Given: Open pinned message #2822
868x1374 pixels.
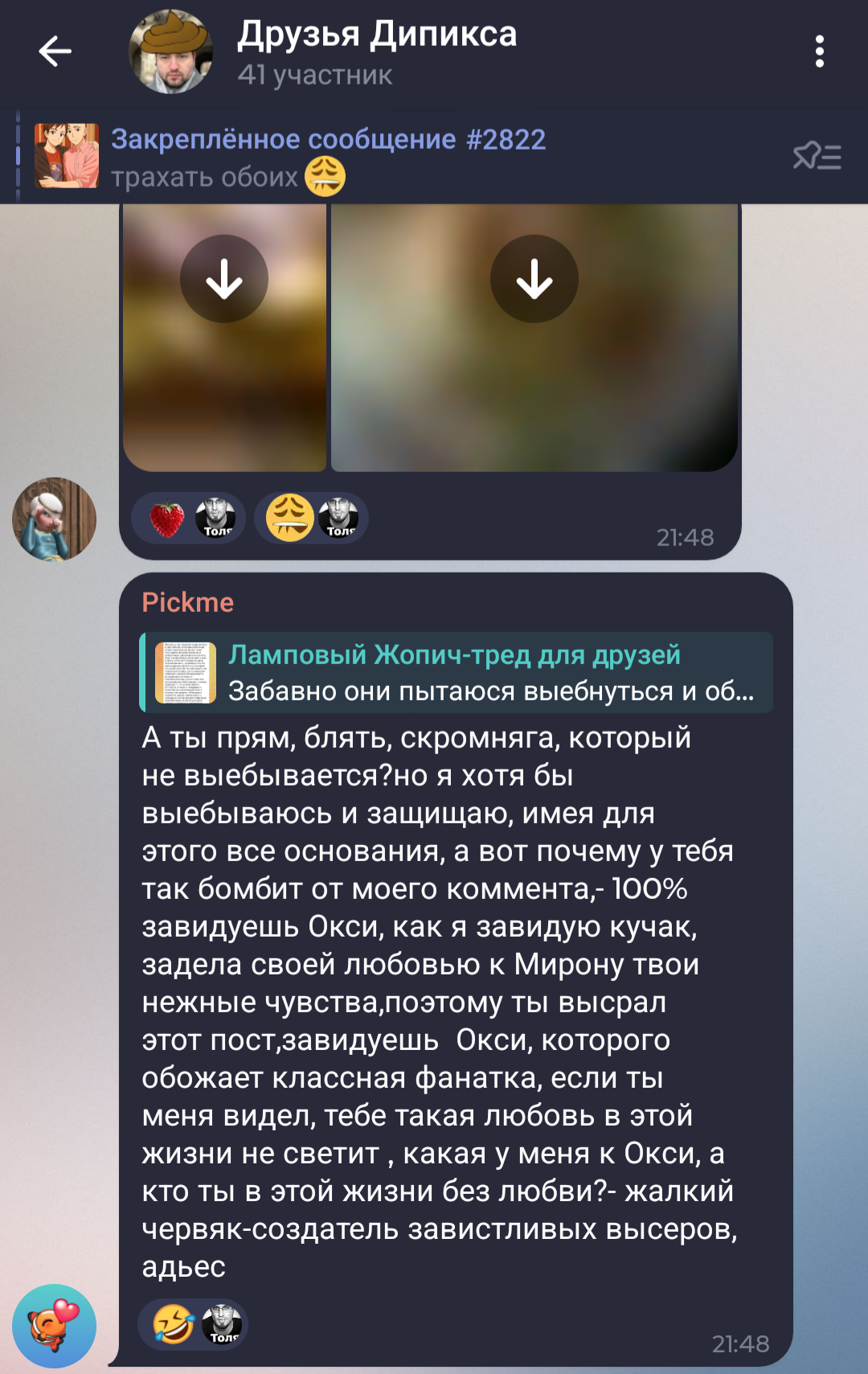Looking at the screenshot, I should 328,157.
